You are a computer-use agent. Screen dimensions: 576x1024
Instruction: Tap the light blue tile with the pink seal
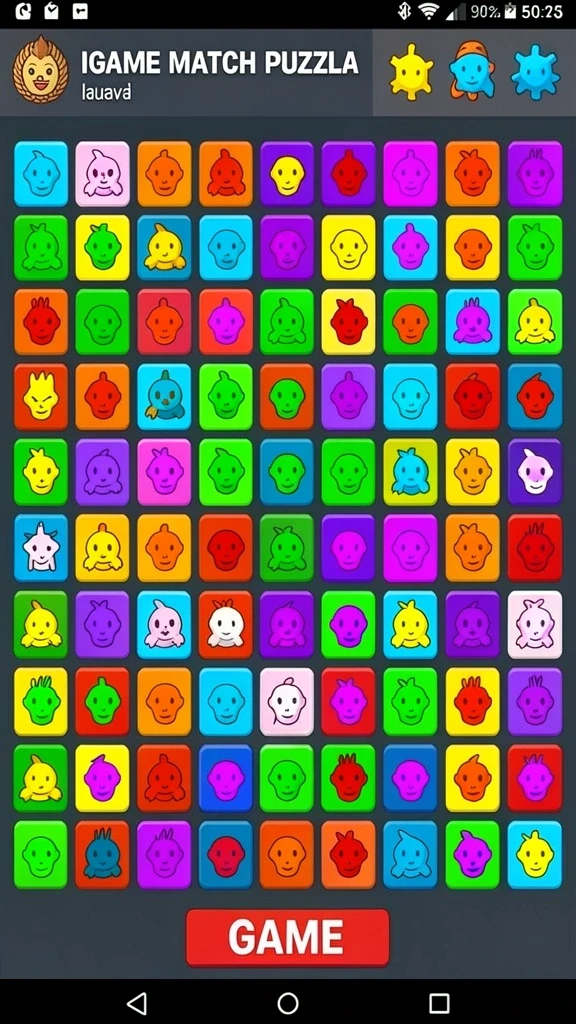click(x=164, y=624)
